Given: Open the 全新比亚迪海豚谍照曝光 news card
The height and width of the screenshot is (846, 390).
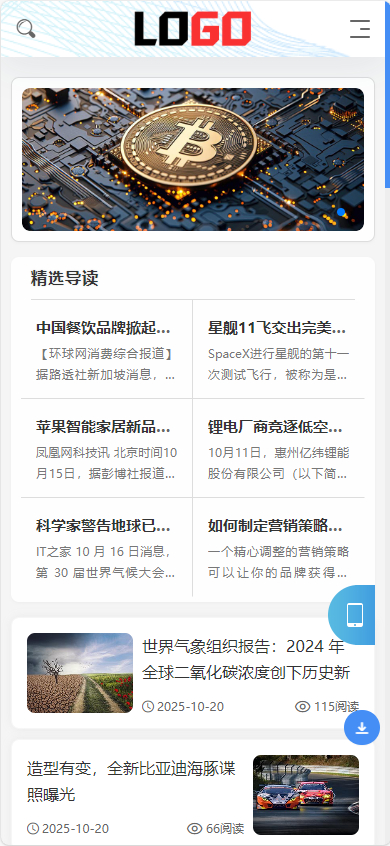Looking at the screenshot, I should click(x=193, y=792).
